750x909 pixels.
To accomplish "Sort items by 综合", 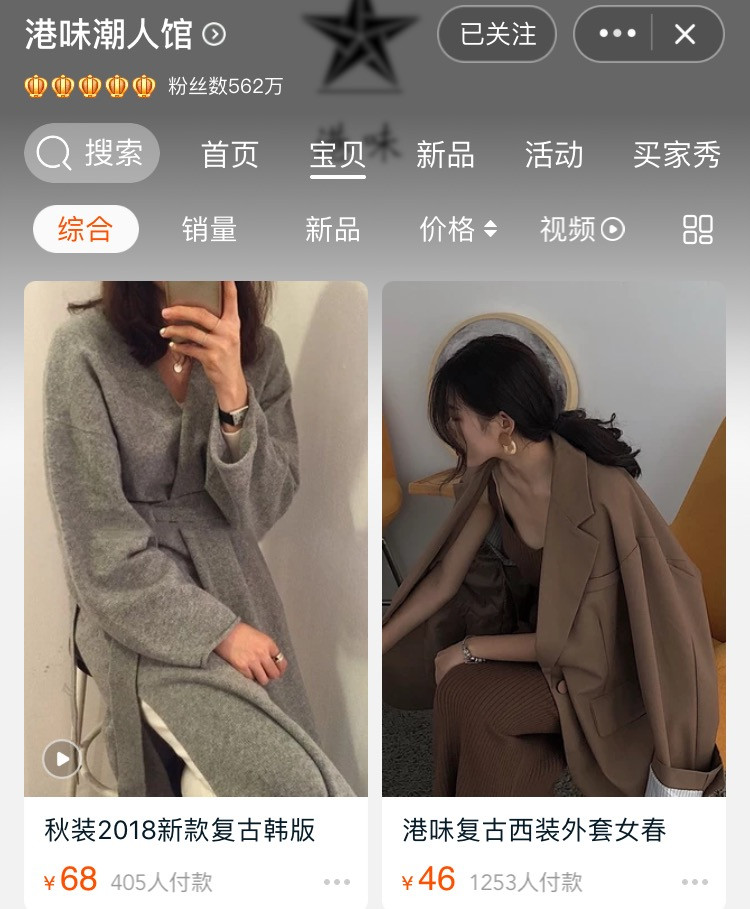I will 86,229.
